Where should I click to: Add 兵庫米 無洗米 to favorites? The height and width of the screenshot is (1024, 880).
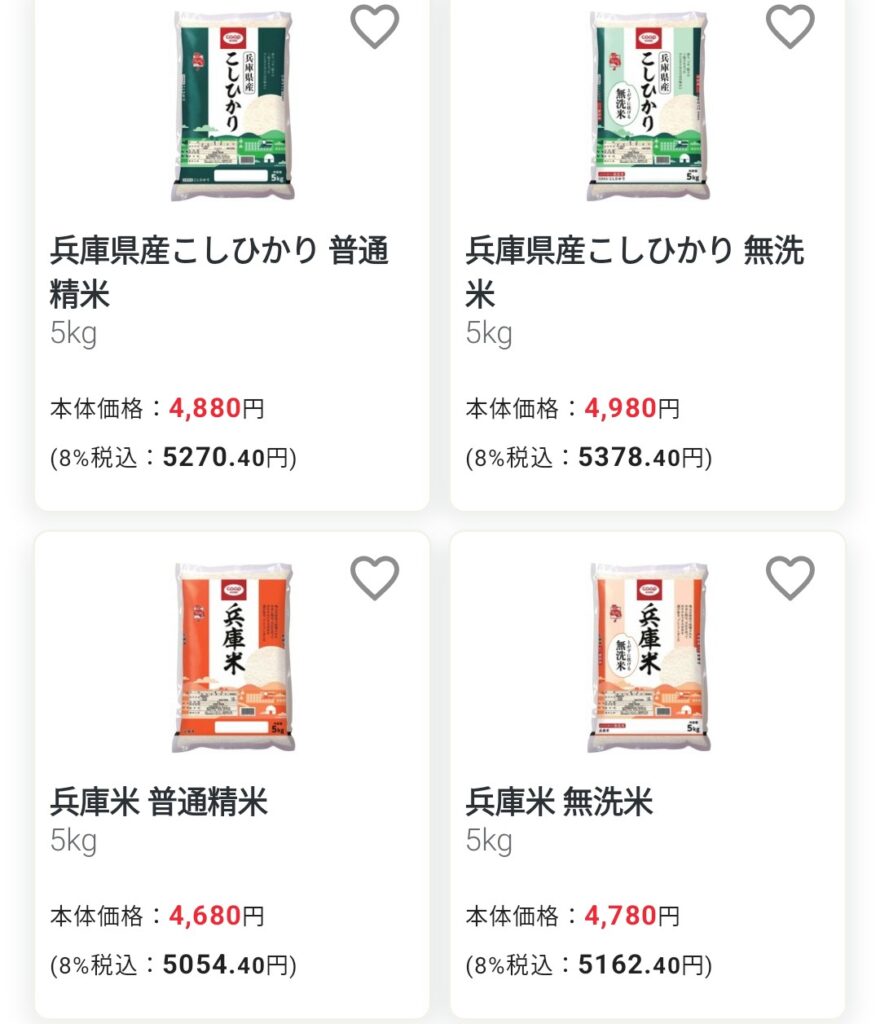(x=790, y=578)
